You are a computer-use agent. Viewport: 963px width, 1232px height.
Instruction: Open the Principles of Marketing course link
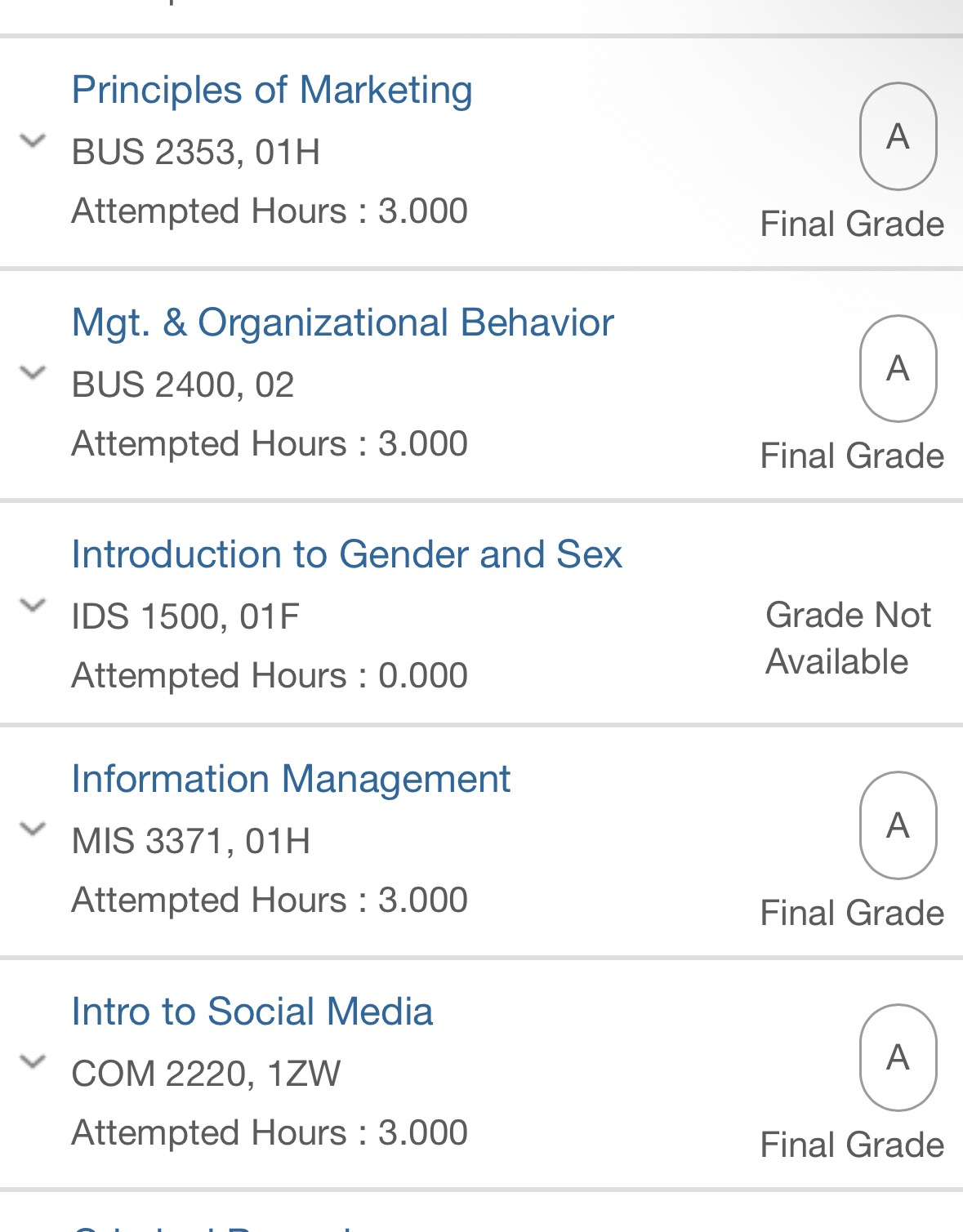tap(271, 90)
